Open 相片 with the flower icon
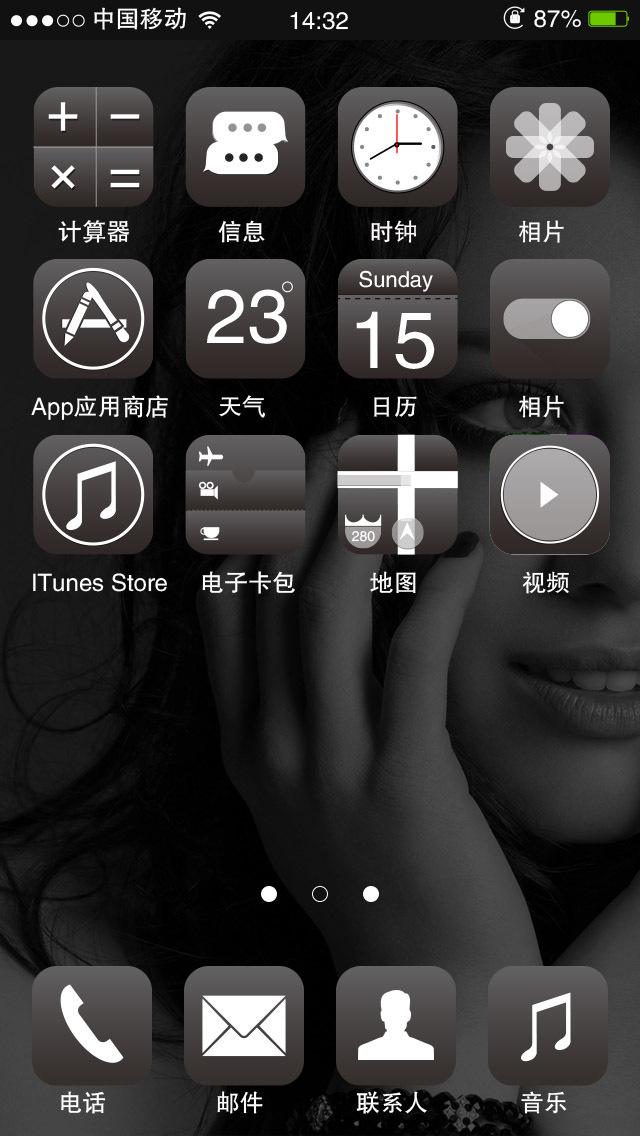 point(549,147)
